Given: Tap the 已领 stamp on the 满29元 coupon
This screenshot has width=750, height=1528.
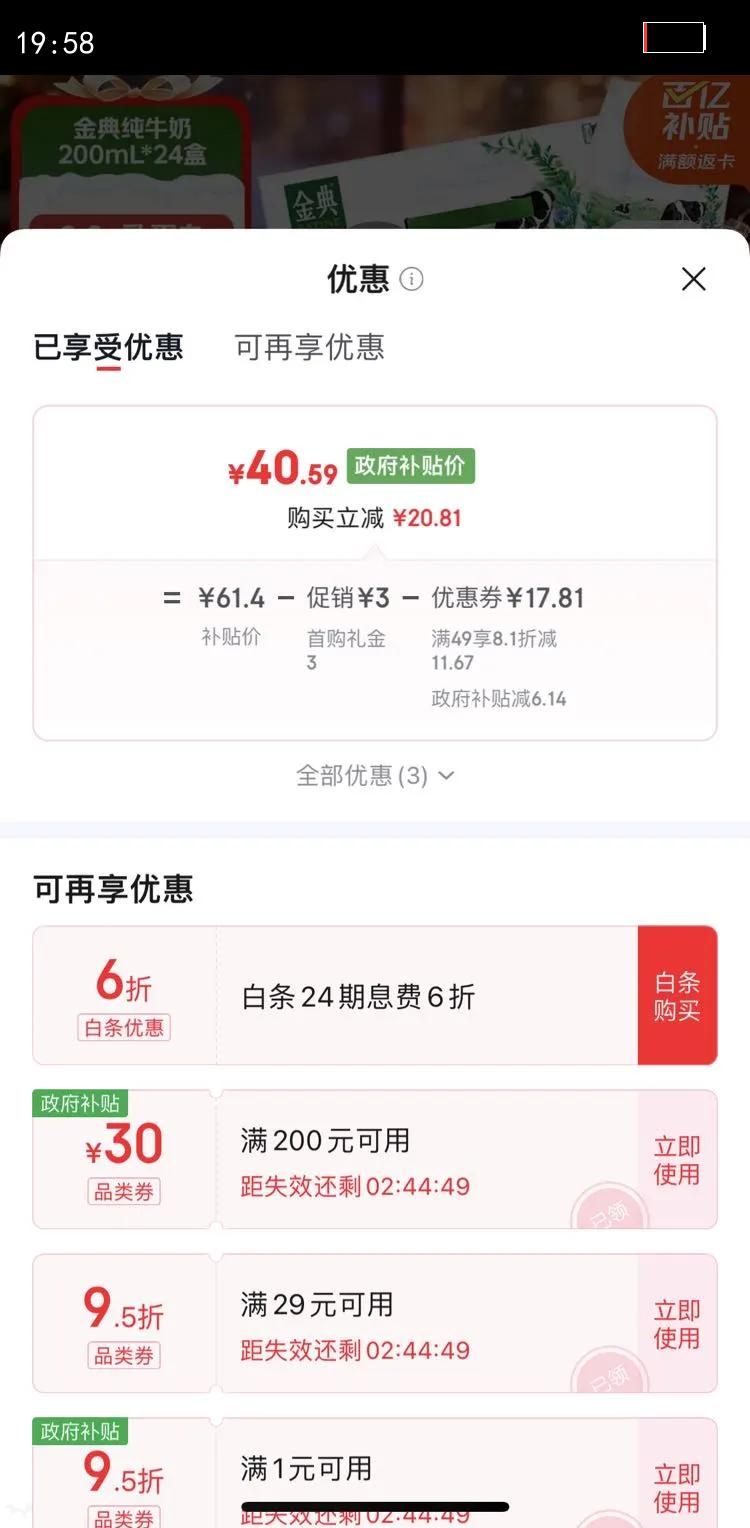Looking at the screenshot, I should pyautogui.click(x=614, y=1375).
